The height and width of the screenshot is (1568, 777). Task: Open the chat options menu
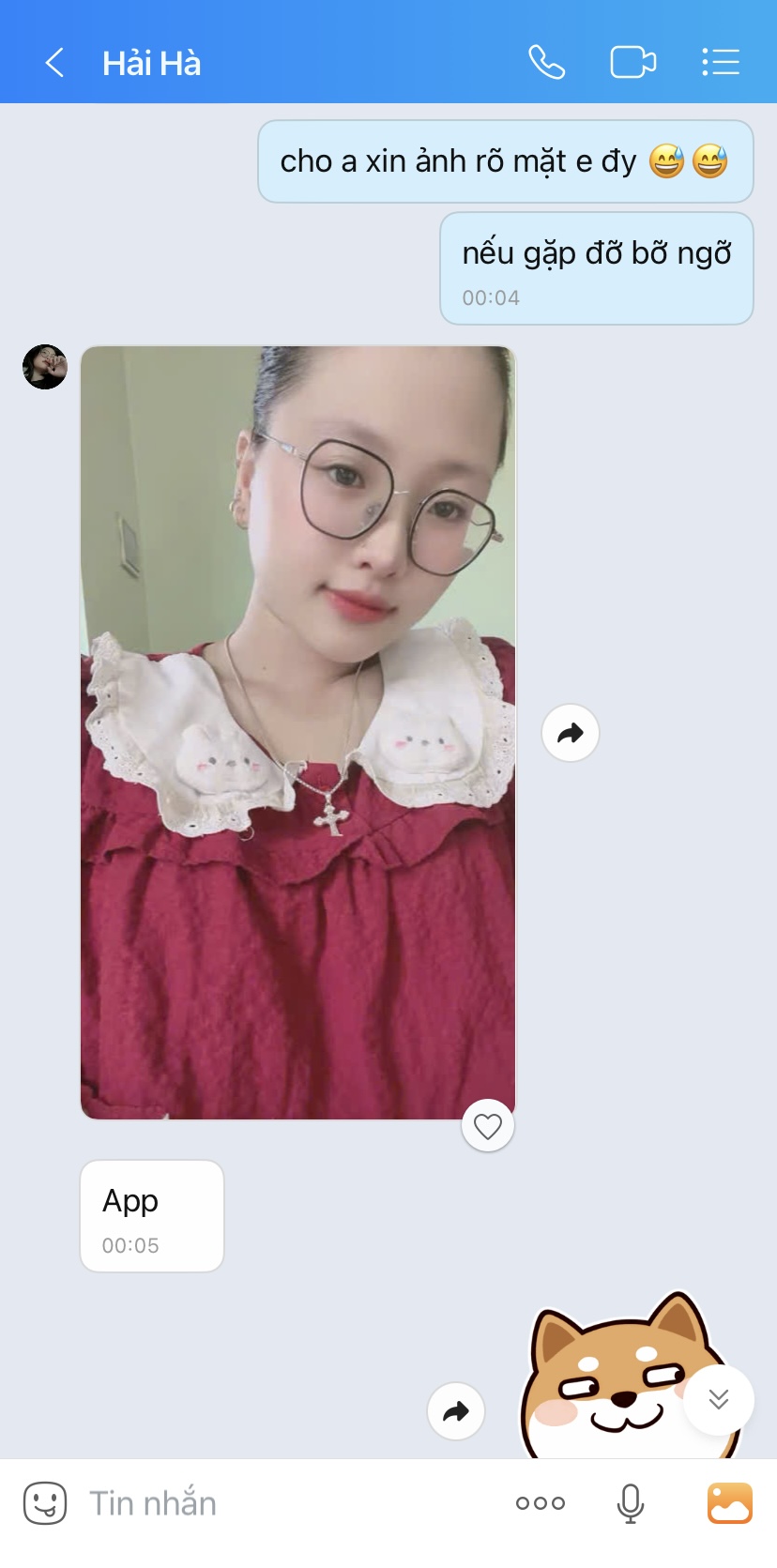[x=721, y=63]
